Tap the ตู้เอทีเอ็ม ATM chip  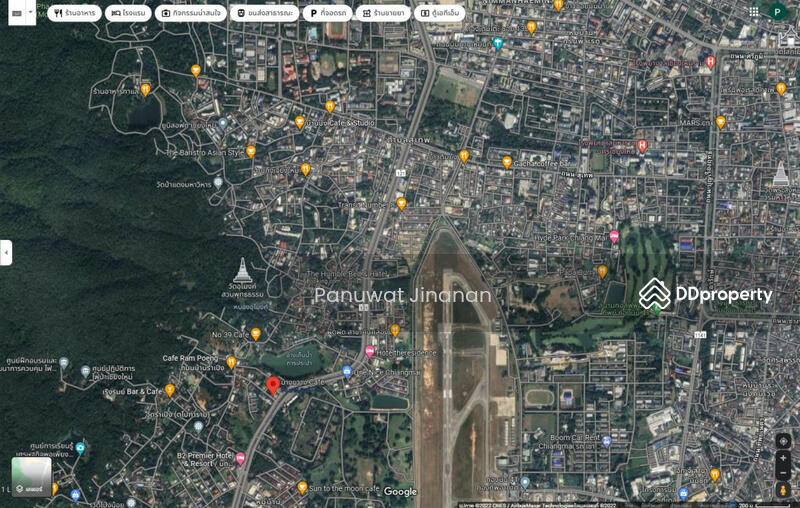(x=439, y=13)
